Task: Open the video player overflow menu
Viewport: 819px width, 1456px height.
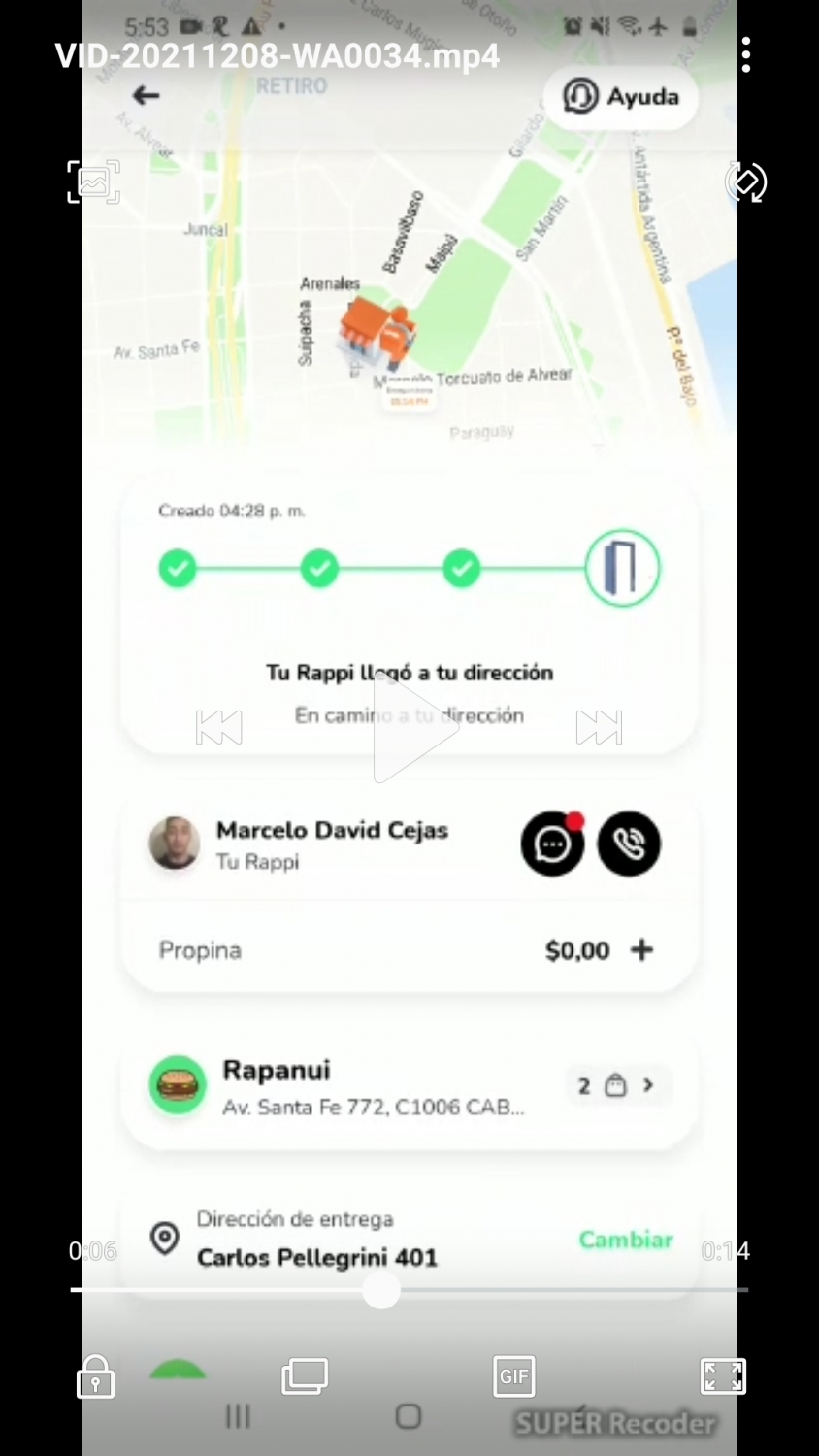Action: click(745, 55)
